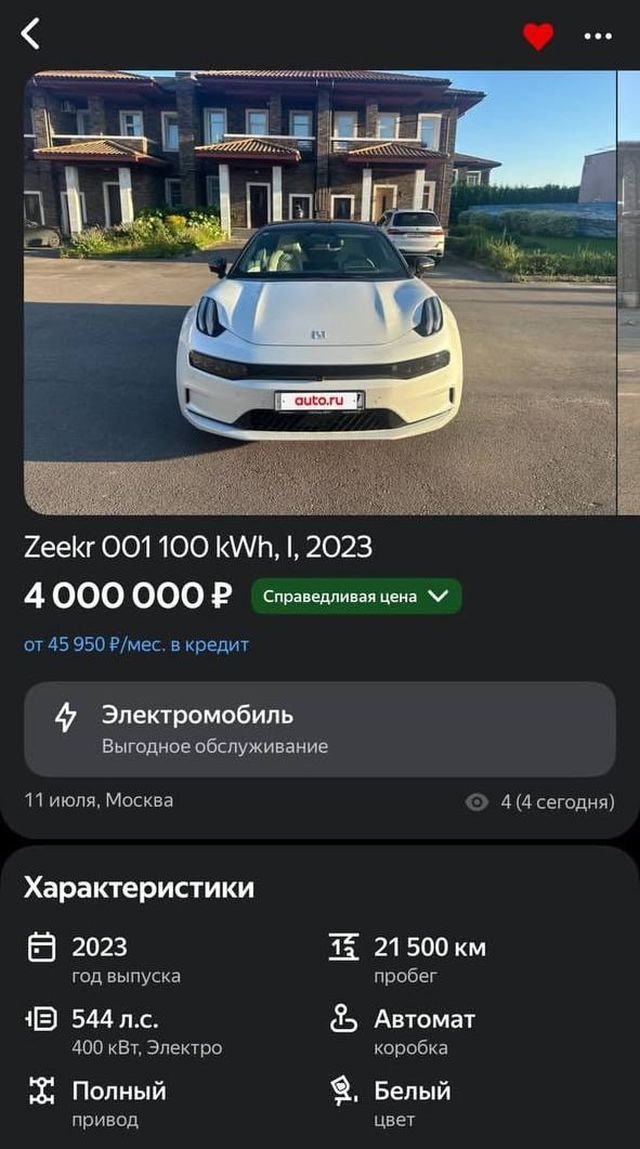Go back using the top arrow

pyautogui.click(x=31, y=34)
